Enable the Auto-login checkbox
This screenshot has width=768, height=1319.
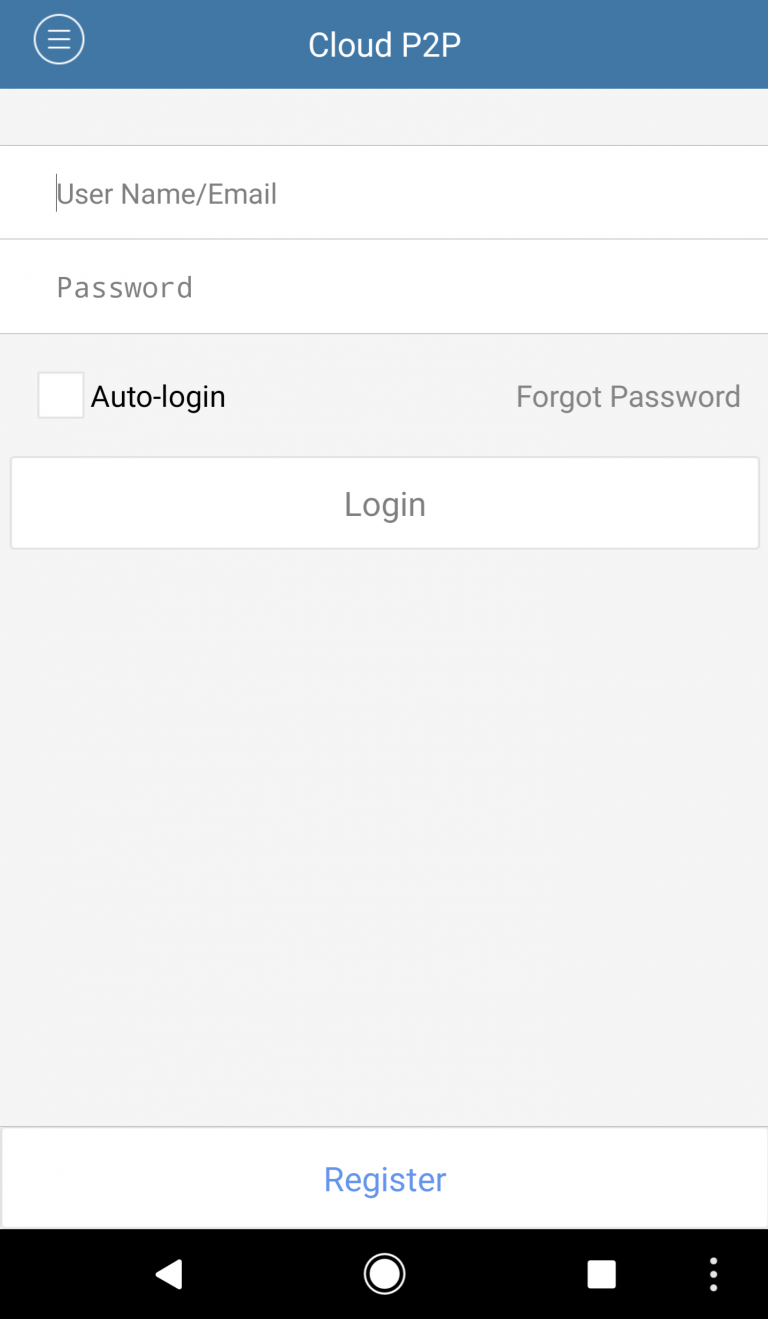tap(61, 395)
